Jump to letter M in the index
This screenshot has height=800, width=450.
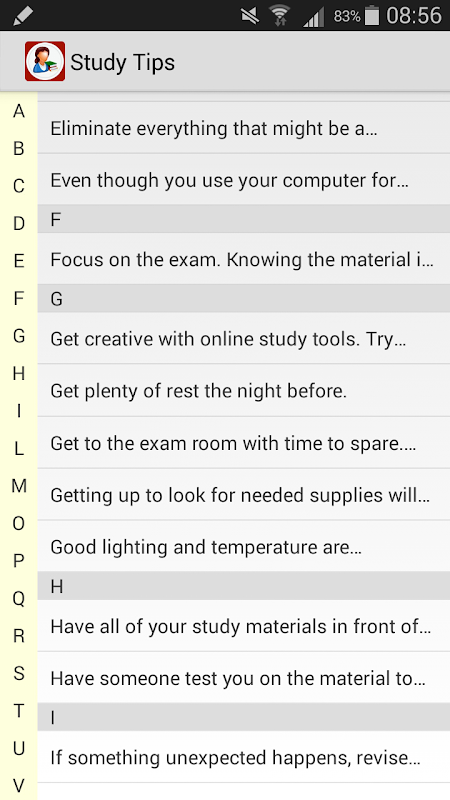(x=19, y=486)
